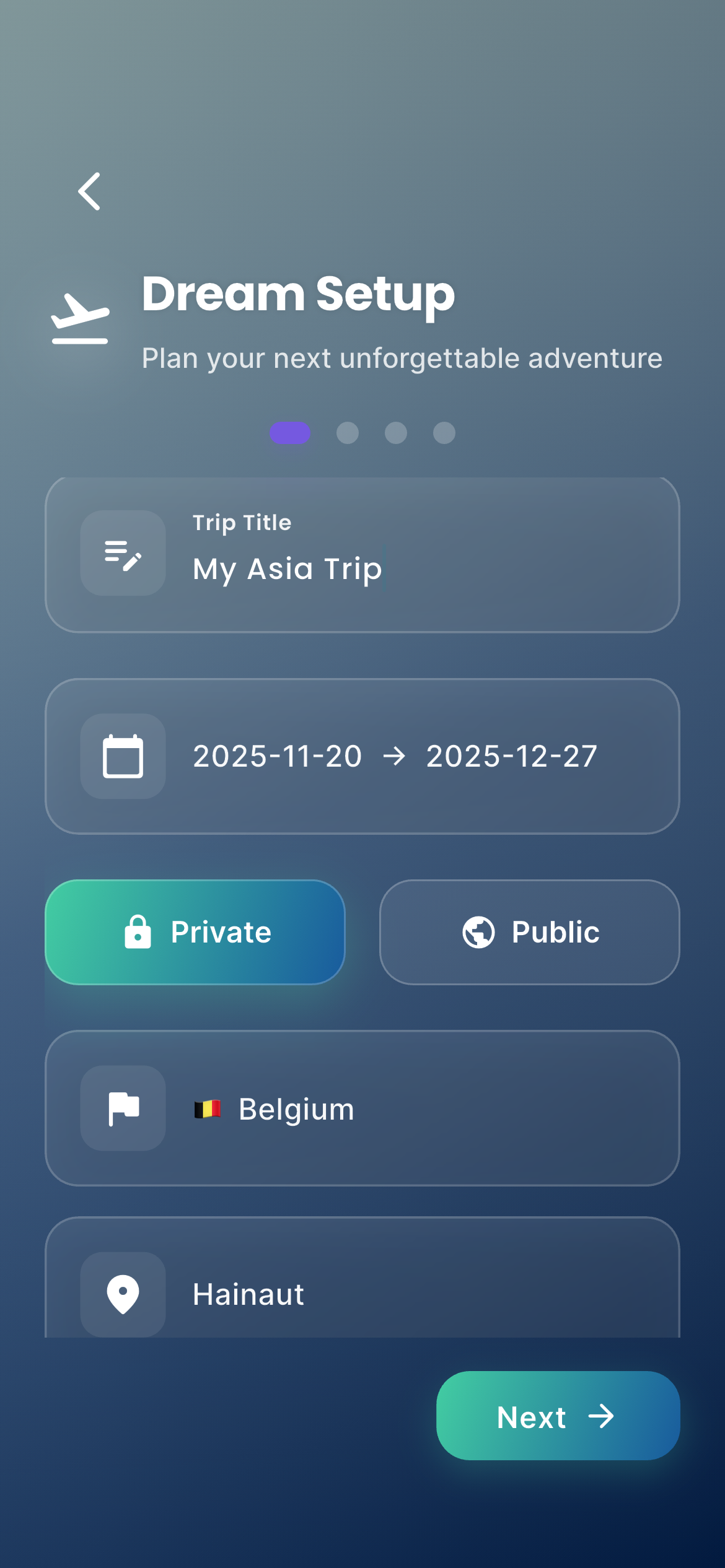725x1568 pixels.
Task: Continue with the Next button
Action: (558, 1416)
